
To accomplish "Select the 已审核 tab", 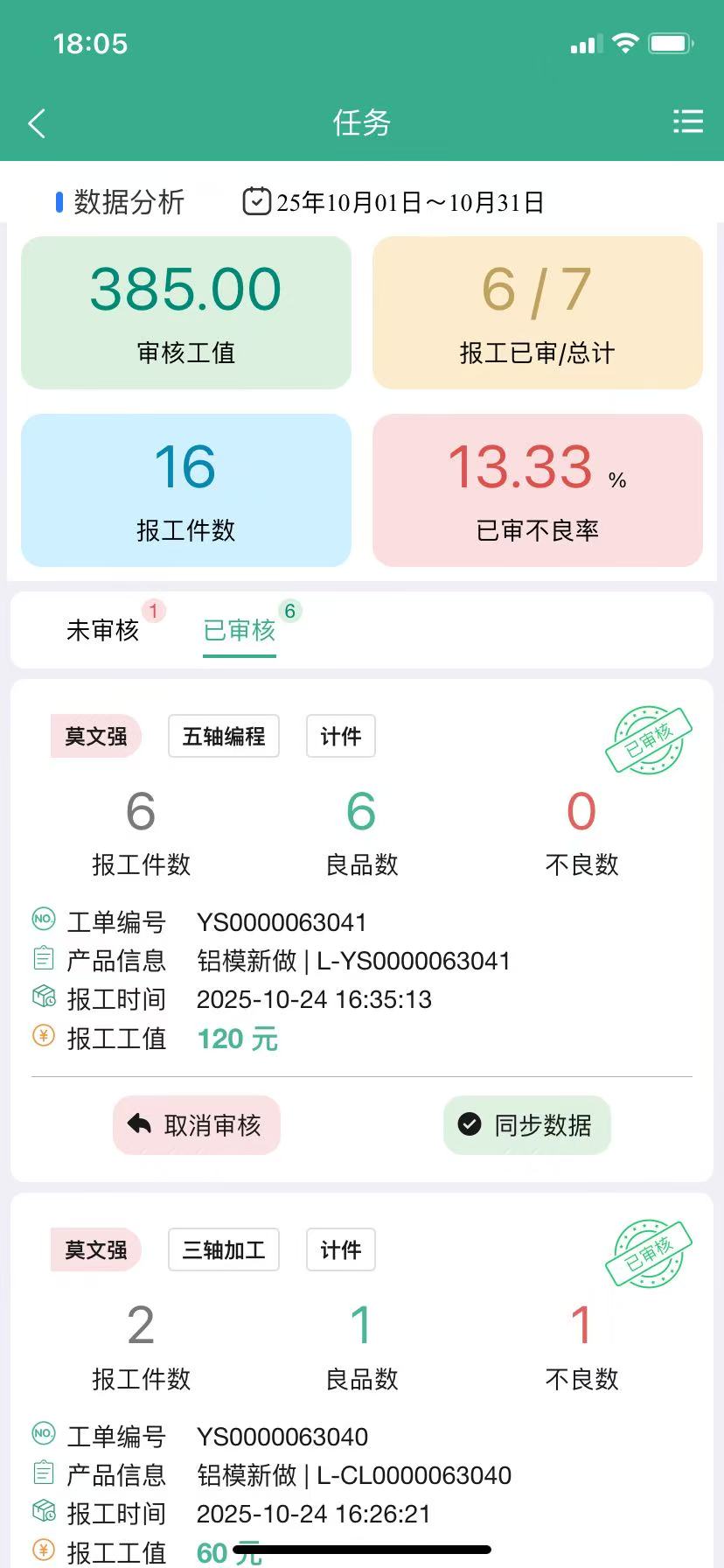I will click(x=240, y=630).
